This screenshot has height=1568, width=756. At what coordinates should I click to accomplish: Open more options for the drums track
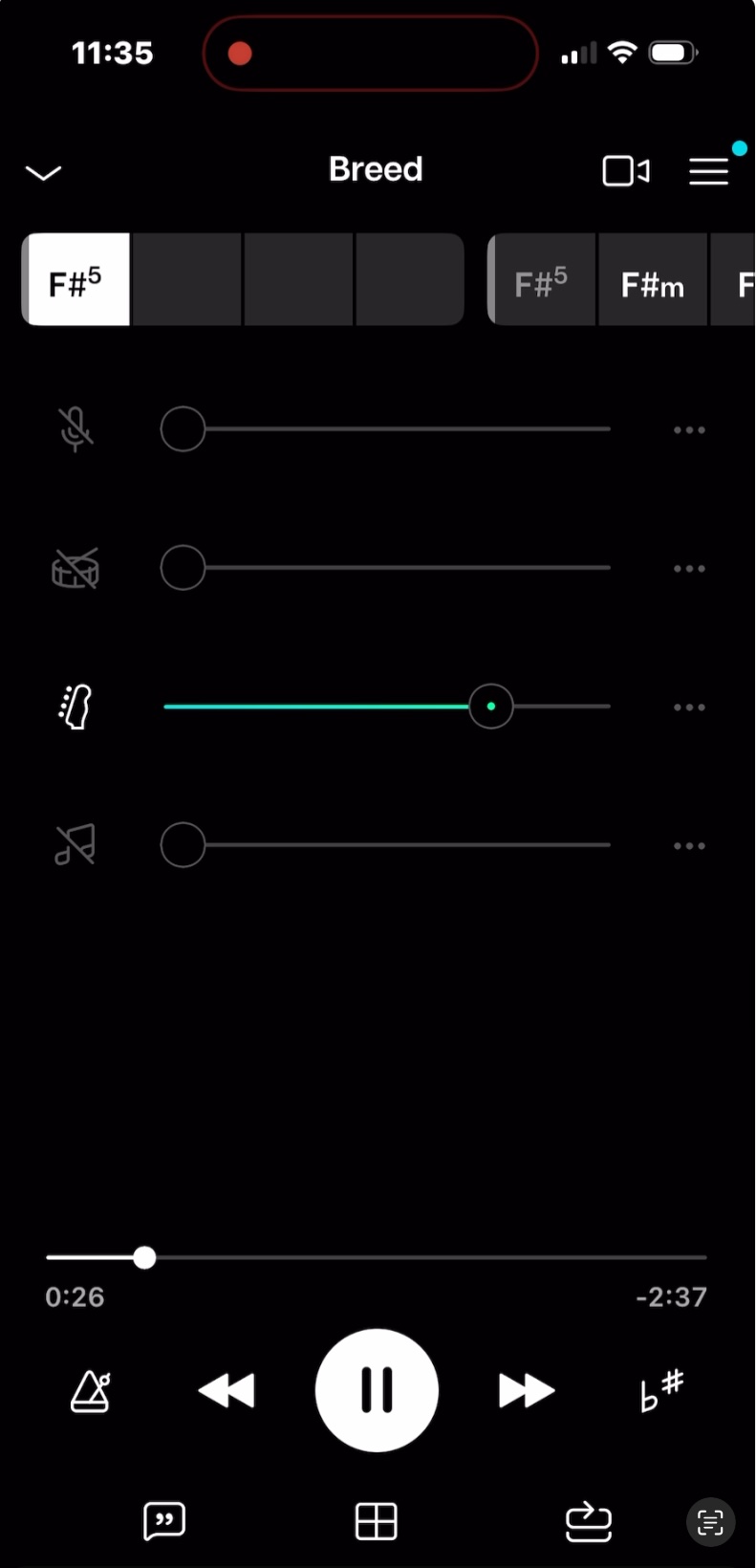(x=689, y=569)
